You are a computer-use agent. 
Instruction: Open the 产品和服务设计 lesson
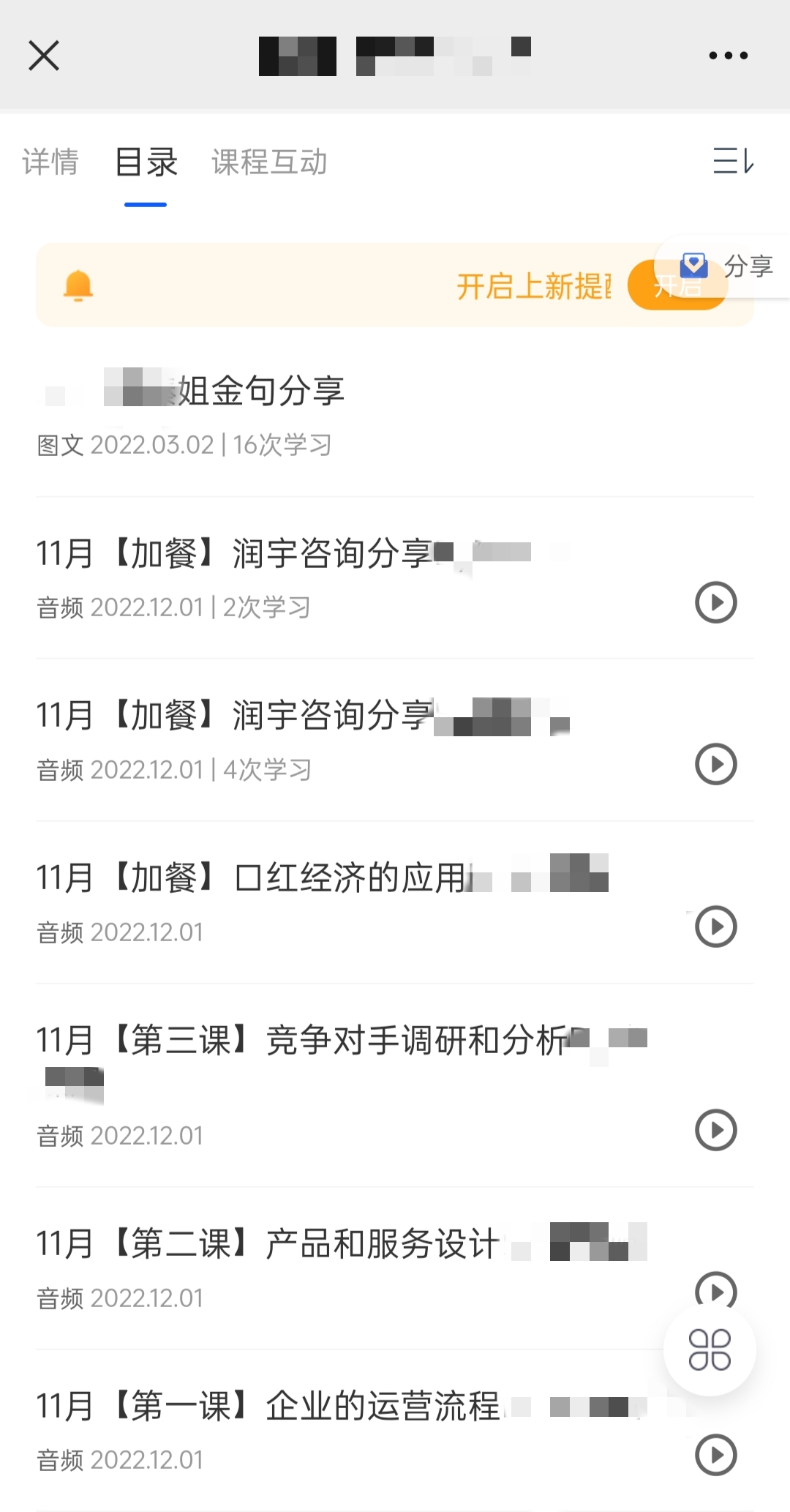pyautogui.click(x=395, y=1268)
